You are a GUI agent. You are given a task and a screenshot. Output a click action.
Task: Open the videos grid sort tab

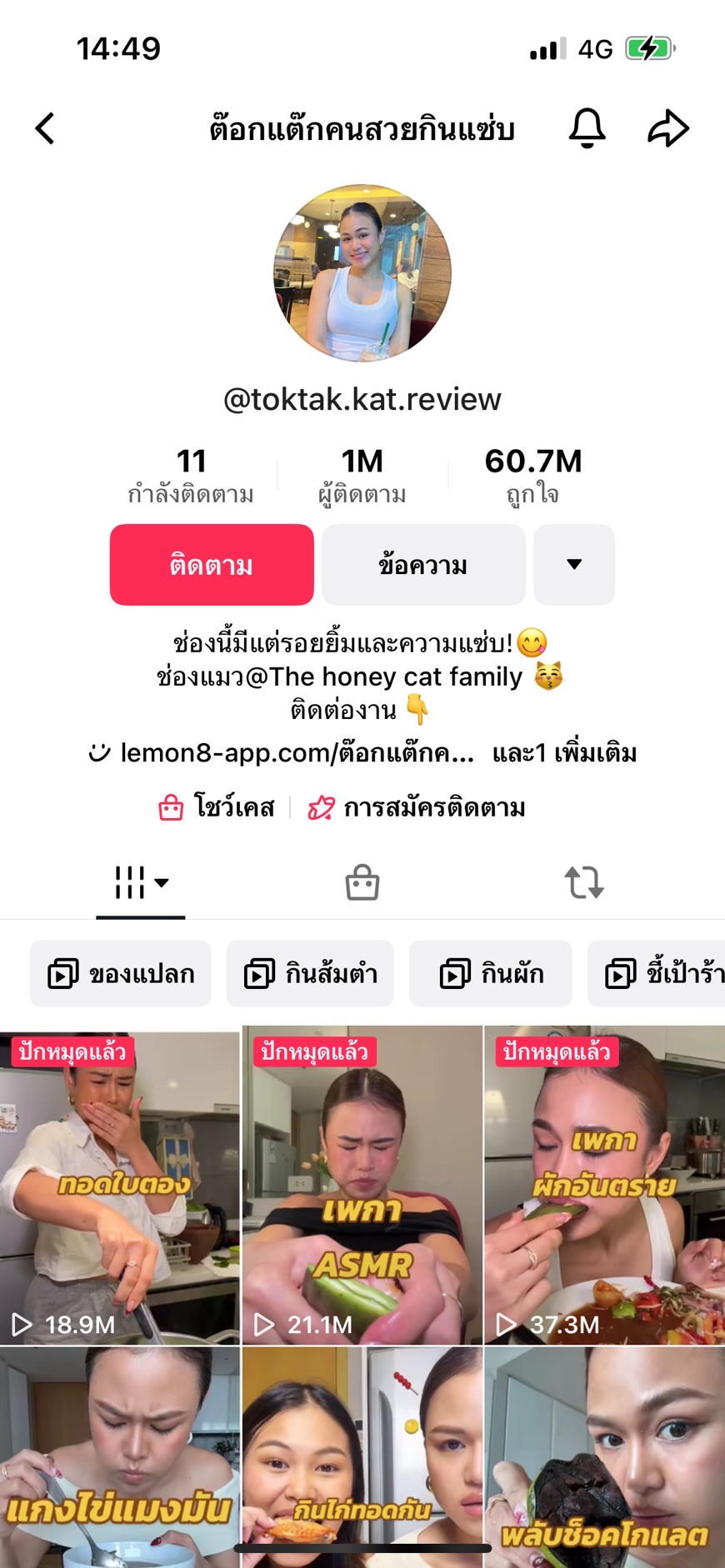point(141,882)
